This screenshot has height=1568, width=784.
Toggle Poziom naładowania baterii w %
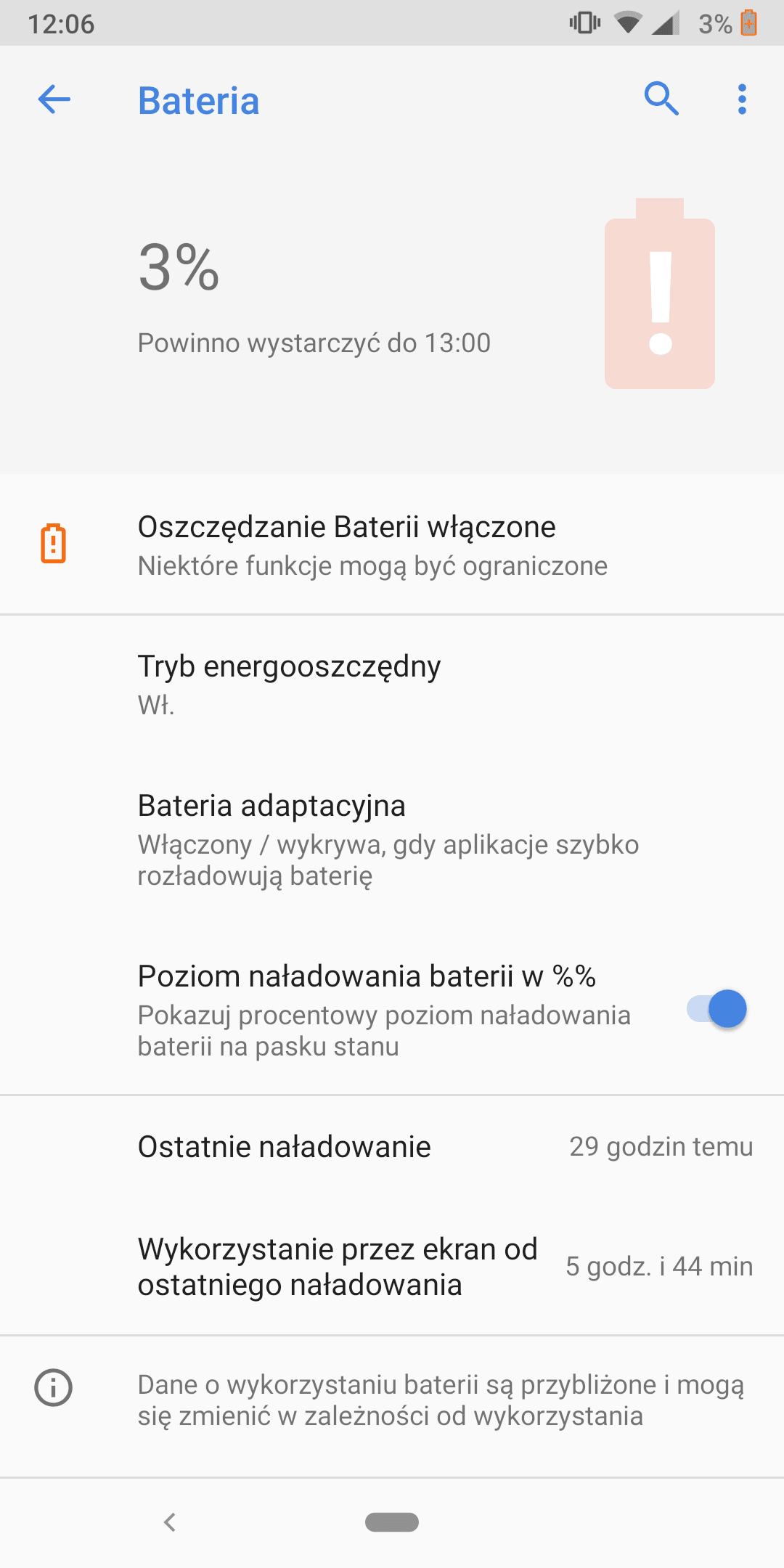[716, 1009]
